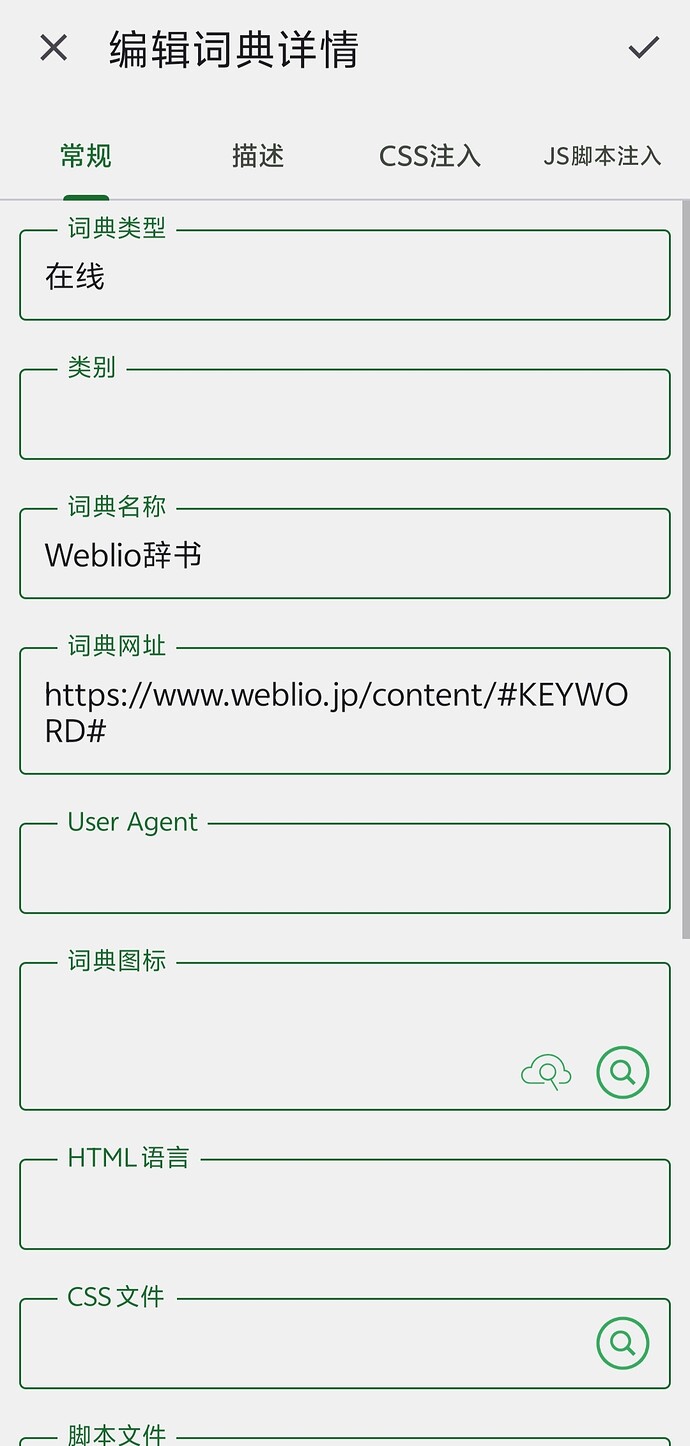The width and height of the screenshot is (690, 1446).
Task: Tap the HTML 语言 field
Action: coord(344,1206)
